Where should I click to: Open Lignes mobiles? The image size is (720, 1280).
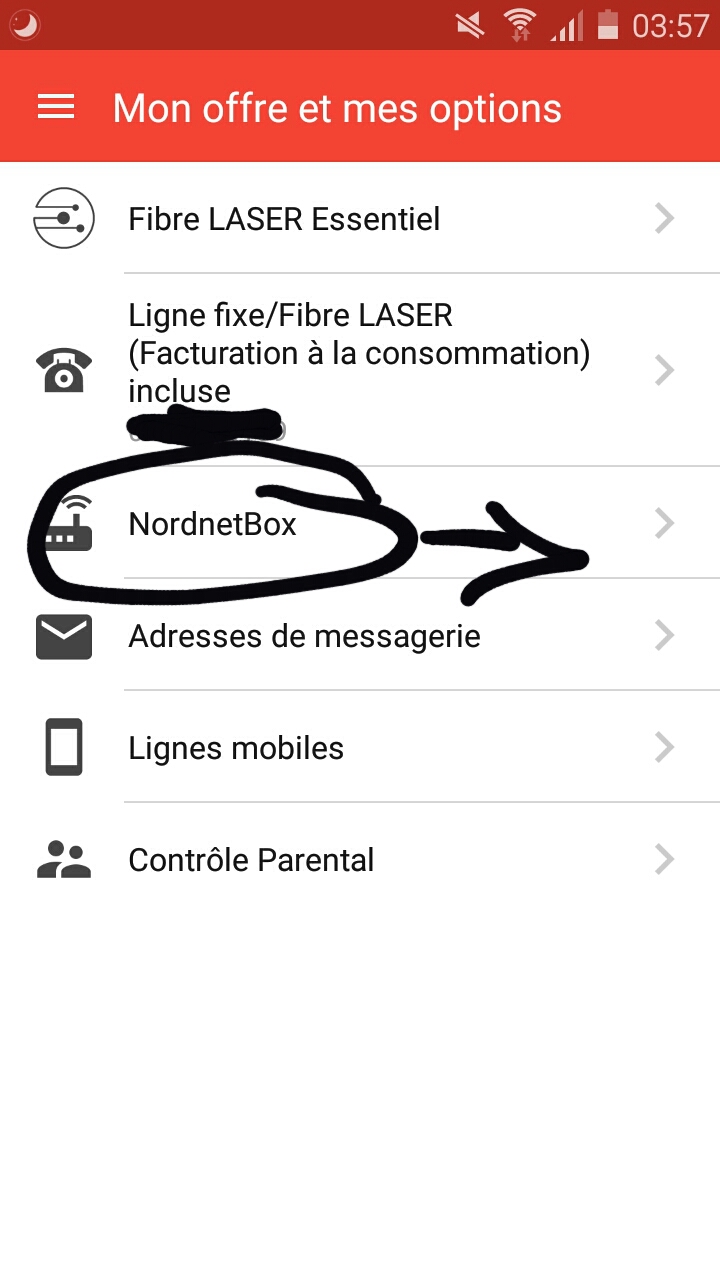click(360, 748)
